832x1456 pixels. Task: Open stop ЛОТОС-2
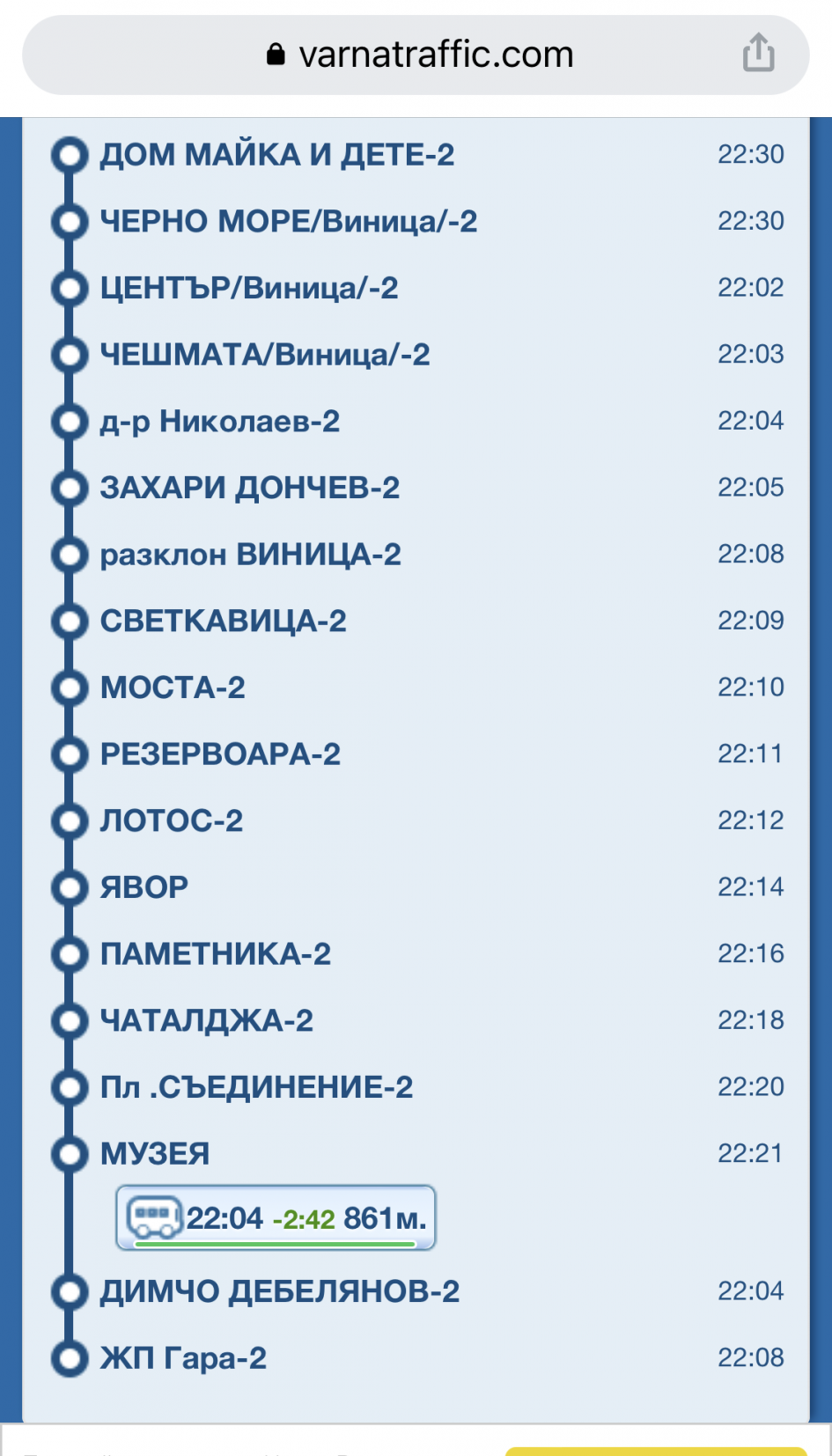click(172, 821)
